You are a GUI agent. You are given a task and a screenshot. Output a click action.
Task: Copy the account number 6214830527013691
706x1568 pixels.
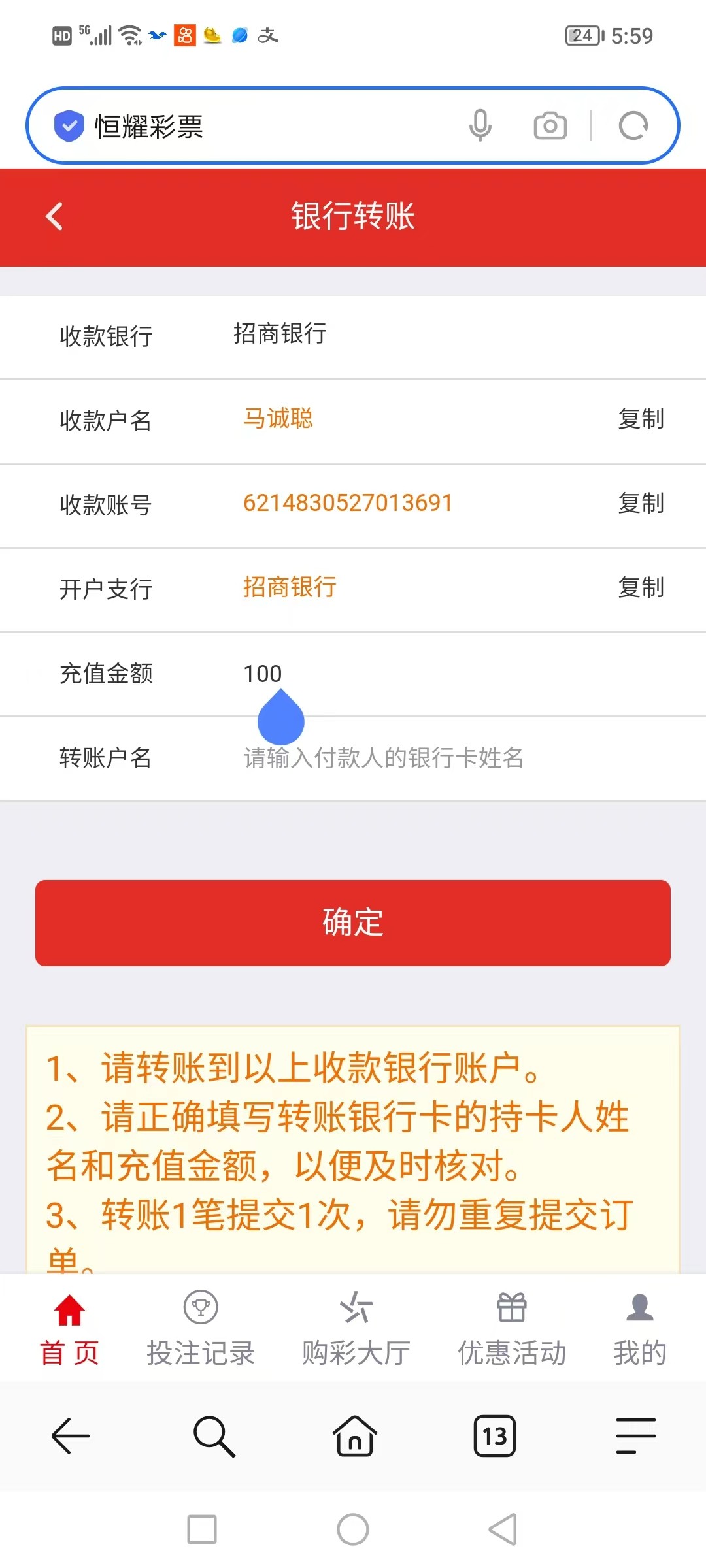pyautogui.click(x=641, y=504)
